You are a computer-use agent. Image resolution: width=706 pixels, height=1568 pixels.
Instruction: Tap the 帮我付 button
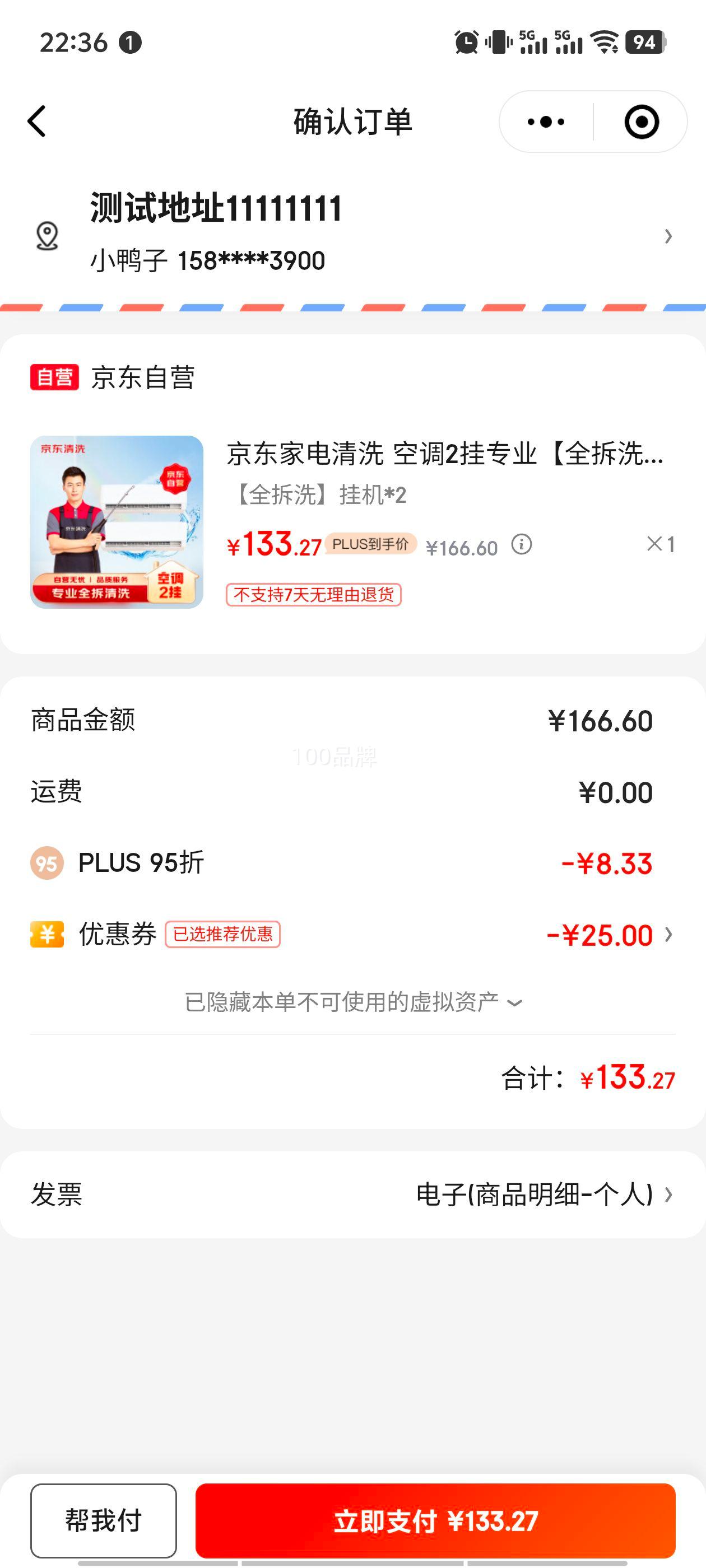point(104,1520)
